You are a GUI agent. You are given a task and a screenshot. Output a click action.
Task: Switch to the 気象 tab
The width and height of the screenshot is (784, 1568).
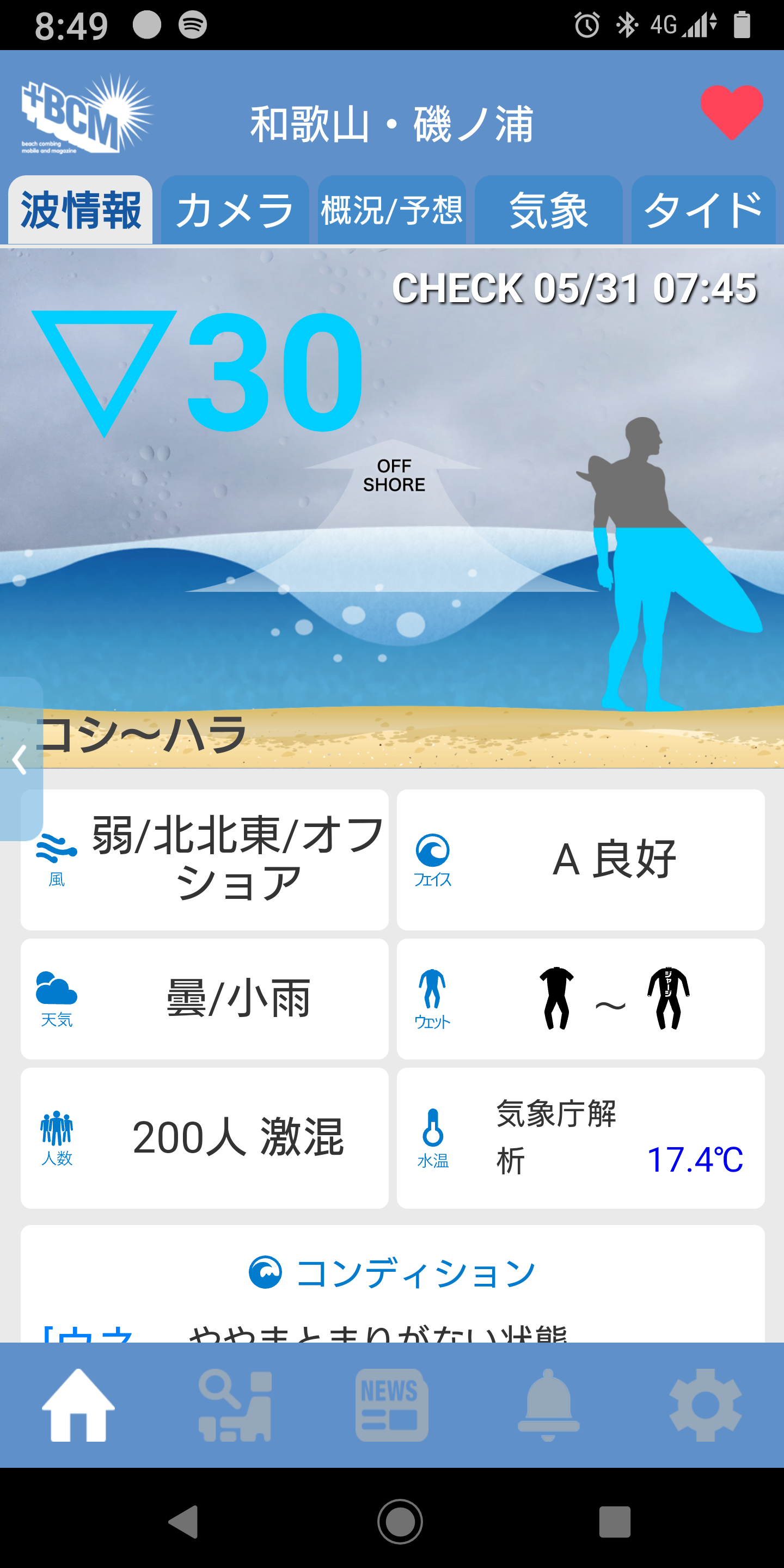548,211
